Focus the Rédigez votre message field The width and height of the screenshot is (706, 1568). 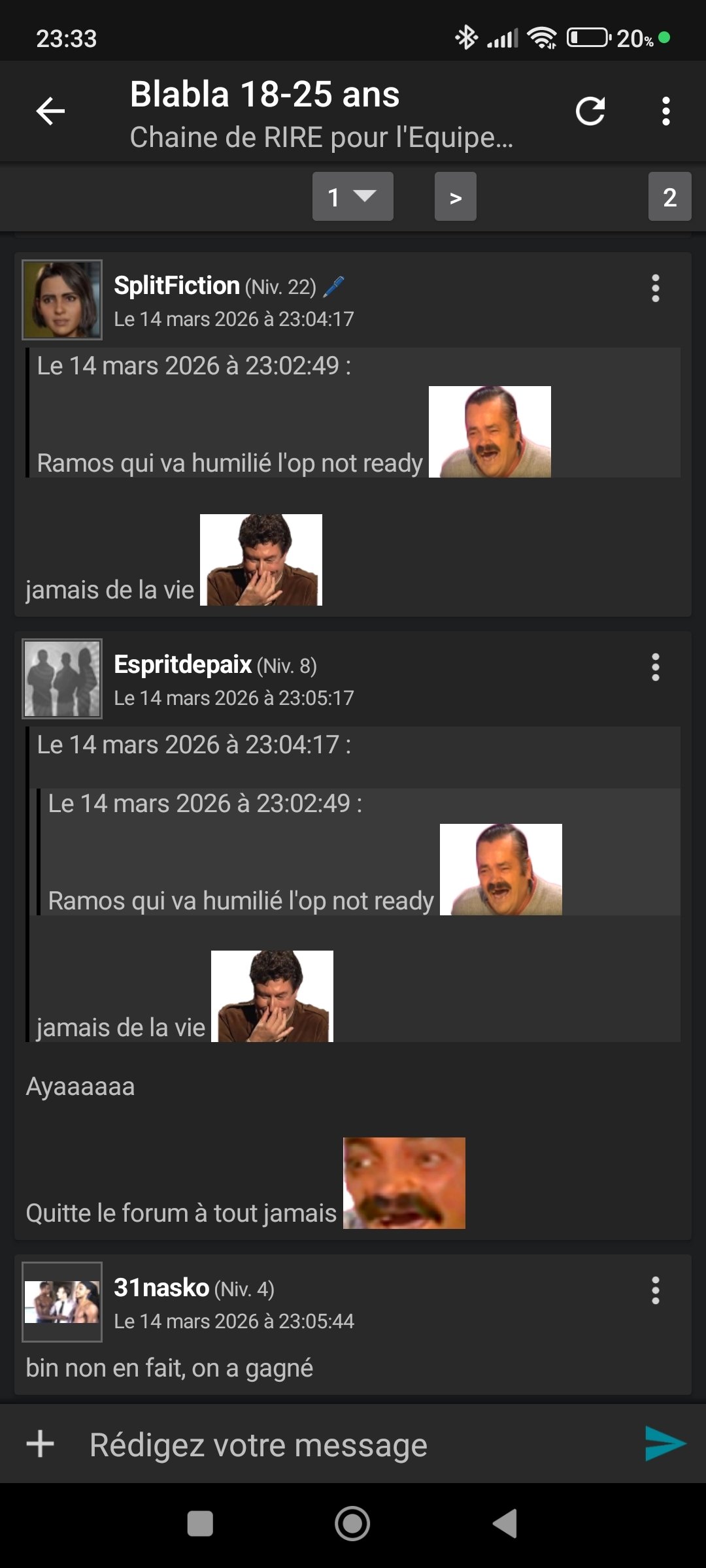click(x=353, y=1445)
